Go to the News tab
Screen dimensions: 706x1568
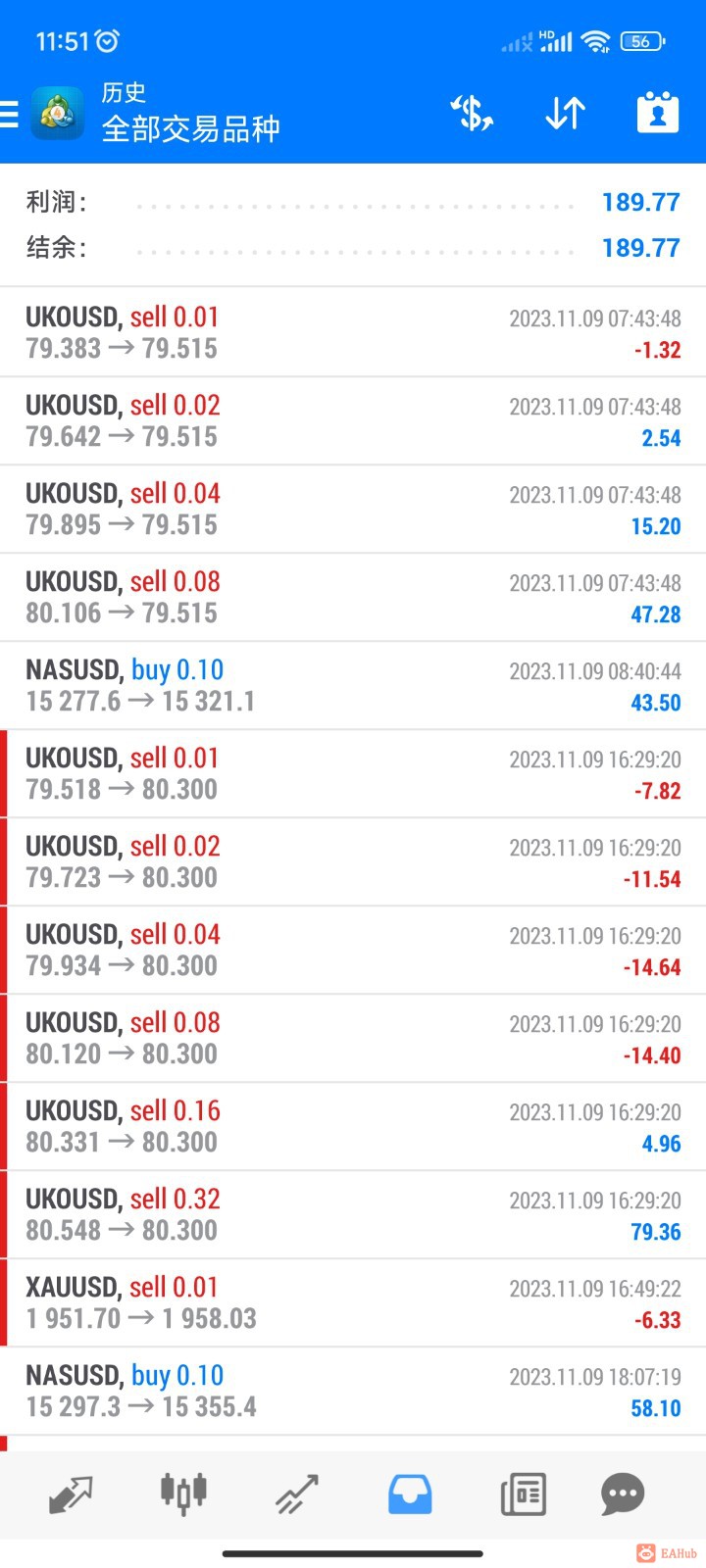click(523, 1494)
